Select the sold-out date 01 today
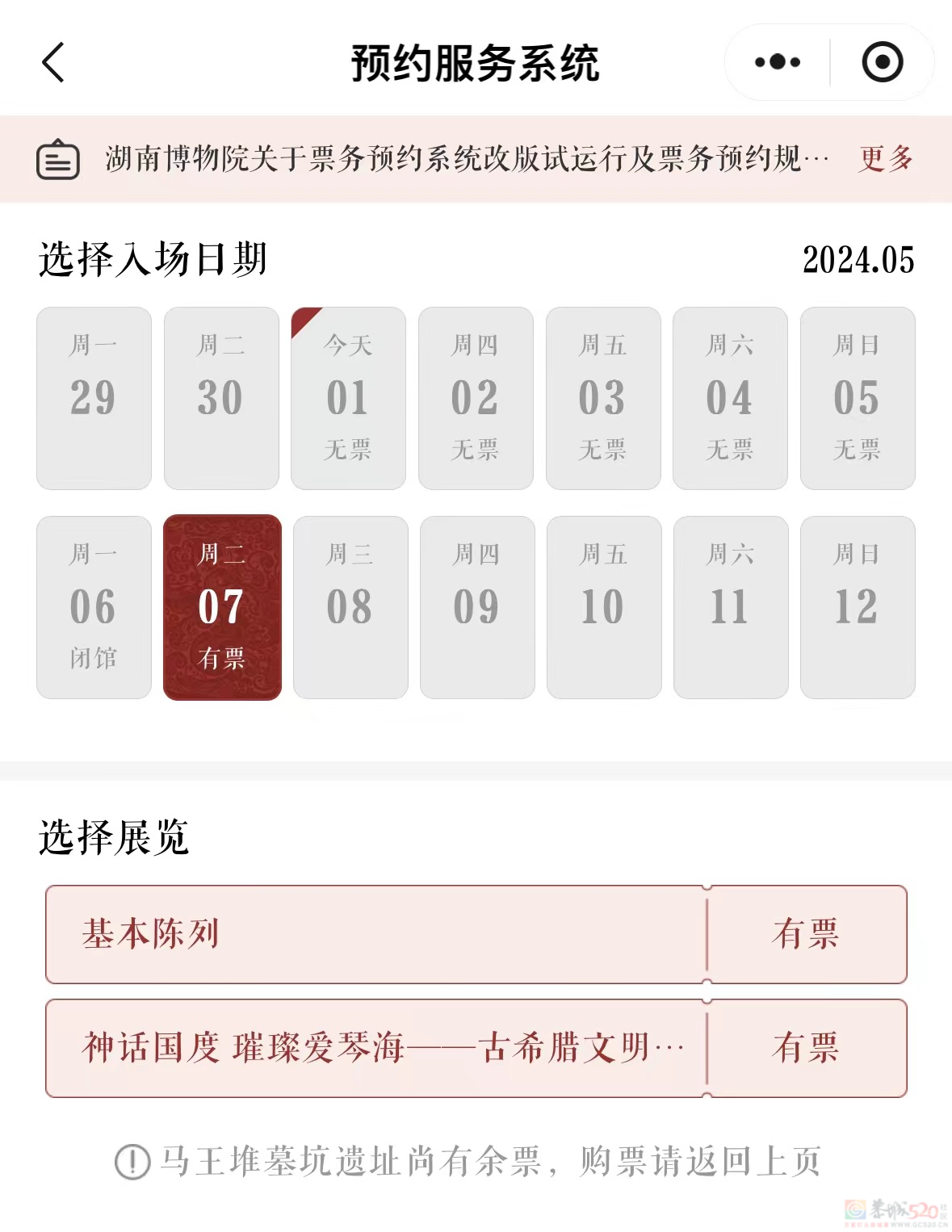Image resolution: width=952 pixels, height=1232 pixels. (349, 397)
